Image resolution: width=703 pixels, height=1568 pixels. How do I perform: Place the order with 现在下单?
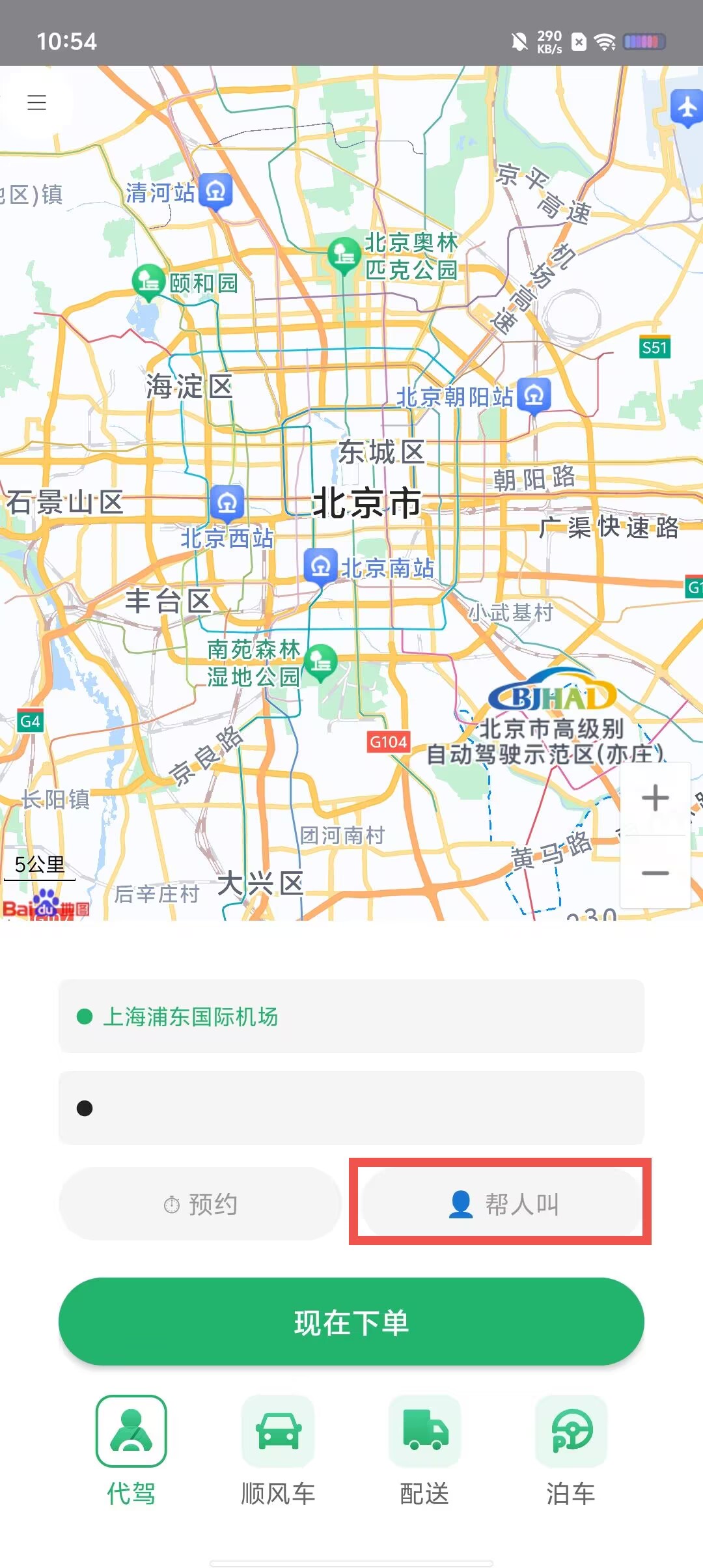(x=351, y=1322)
